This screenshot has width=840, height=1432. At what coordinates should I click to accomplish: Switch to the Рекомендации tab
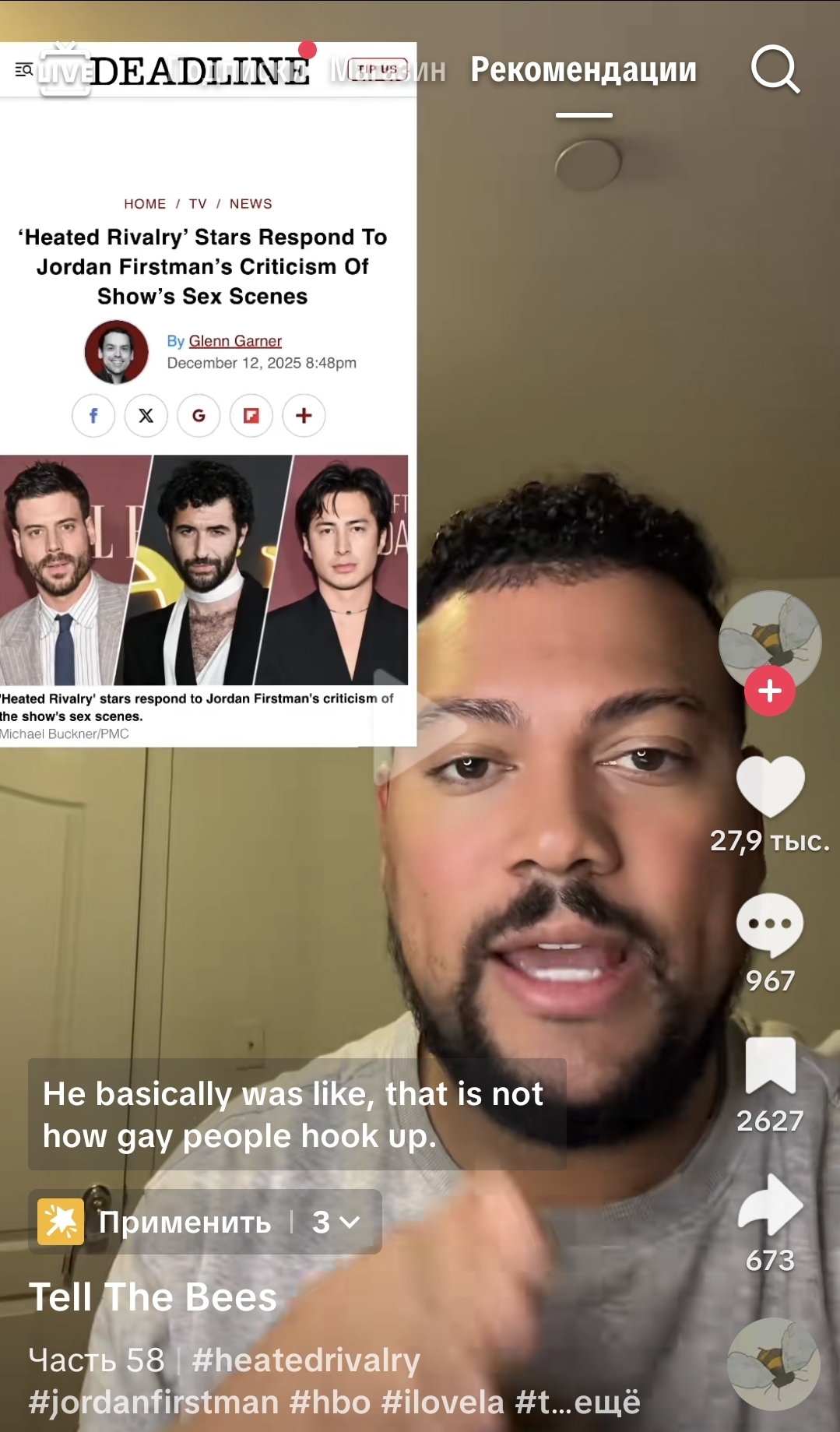(584, 70)
